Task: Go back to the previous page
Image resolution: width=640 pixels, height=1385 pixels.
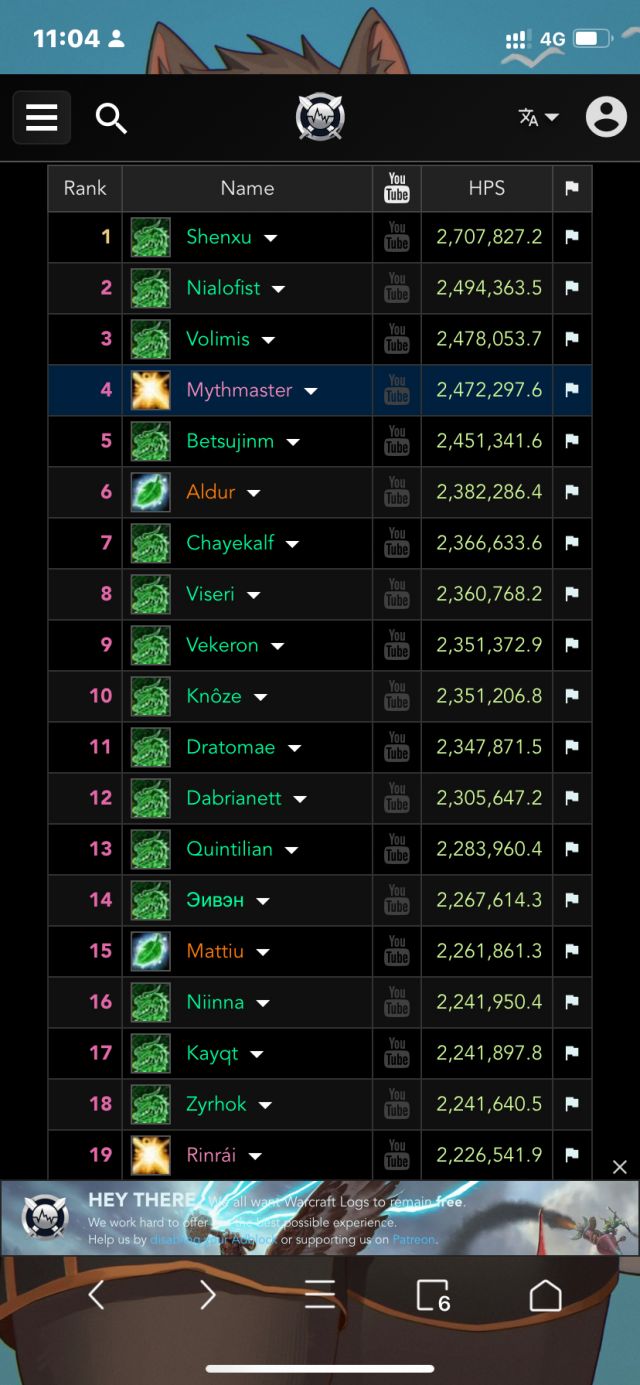Action: [96, 1296]
